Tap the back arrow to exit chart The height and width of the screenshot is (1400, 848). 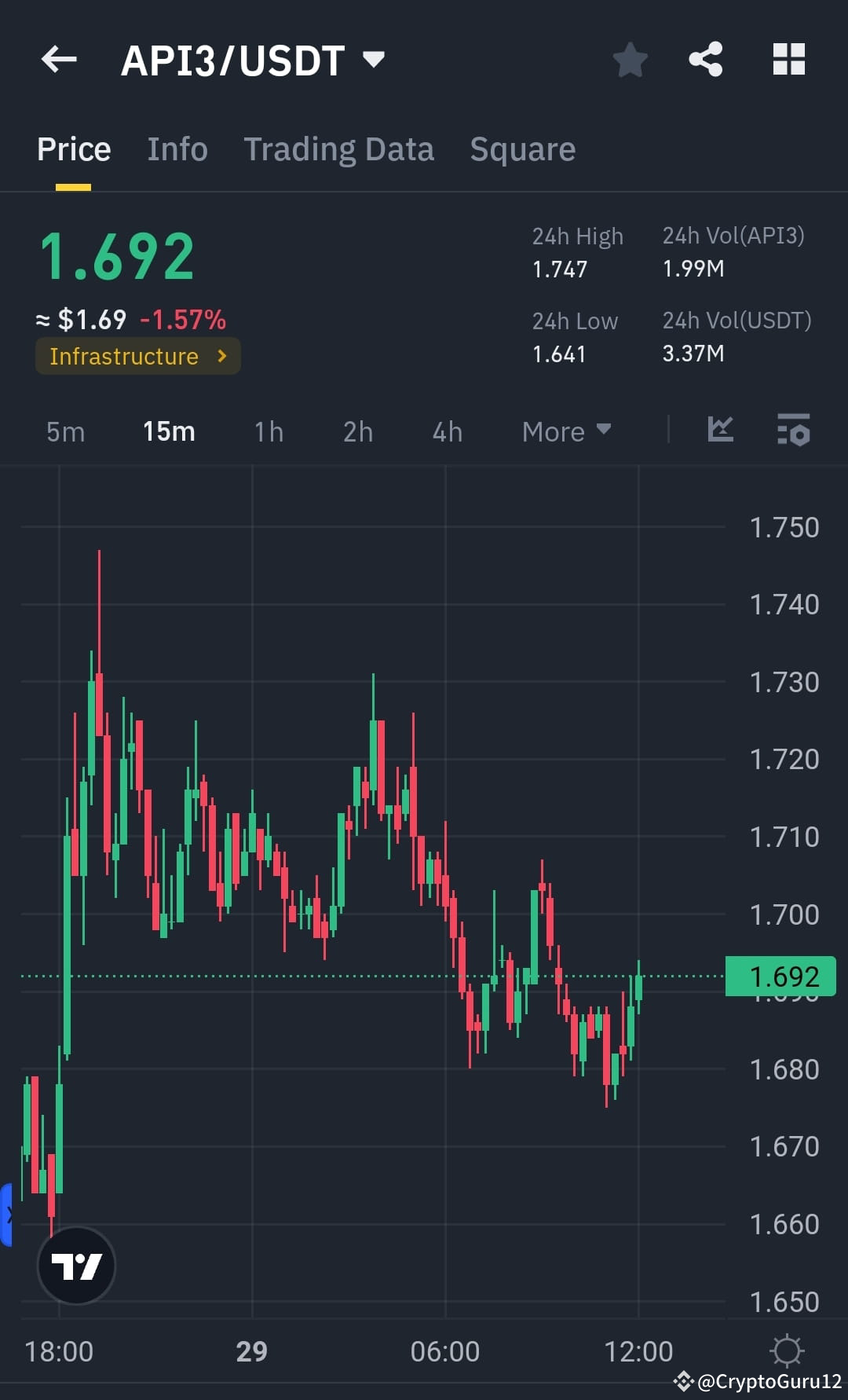(57, 60)
